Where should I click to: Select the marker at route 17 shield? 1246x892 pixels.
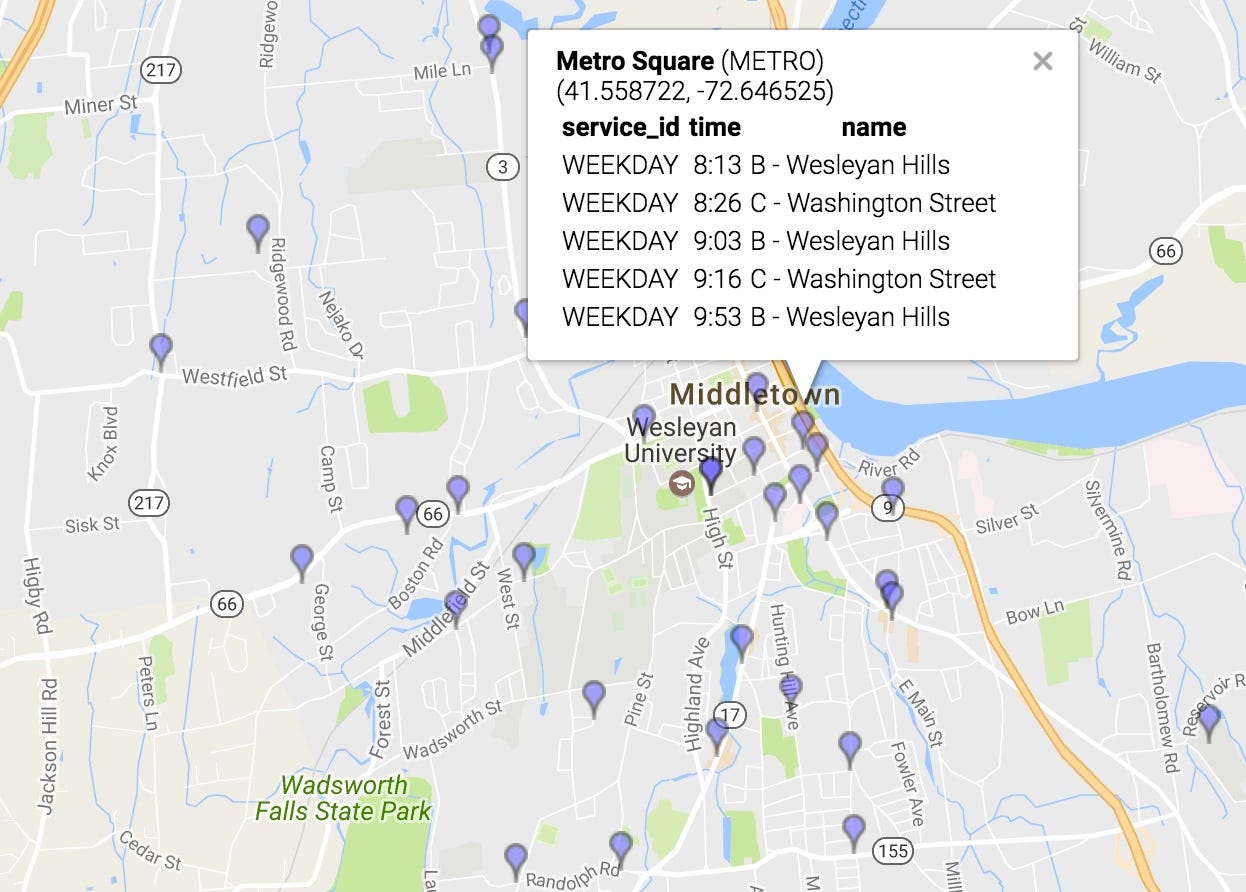pyautogui.click(x=717, y=732)
